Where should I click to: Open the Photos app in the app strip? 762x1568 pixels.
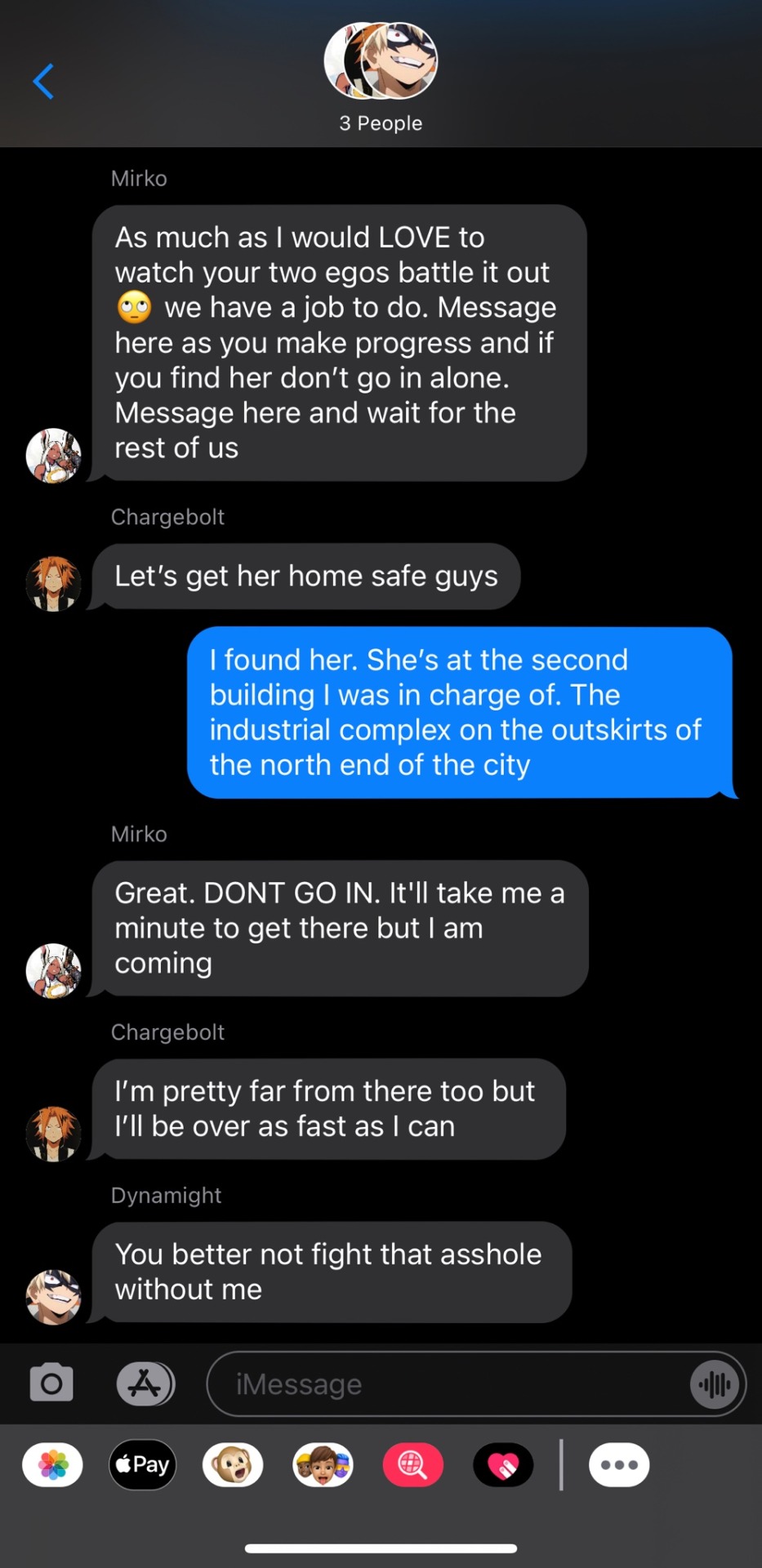pyautogui.click(x=53, y=1465)
